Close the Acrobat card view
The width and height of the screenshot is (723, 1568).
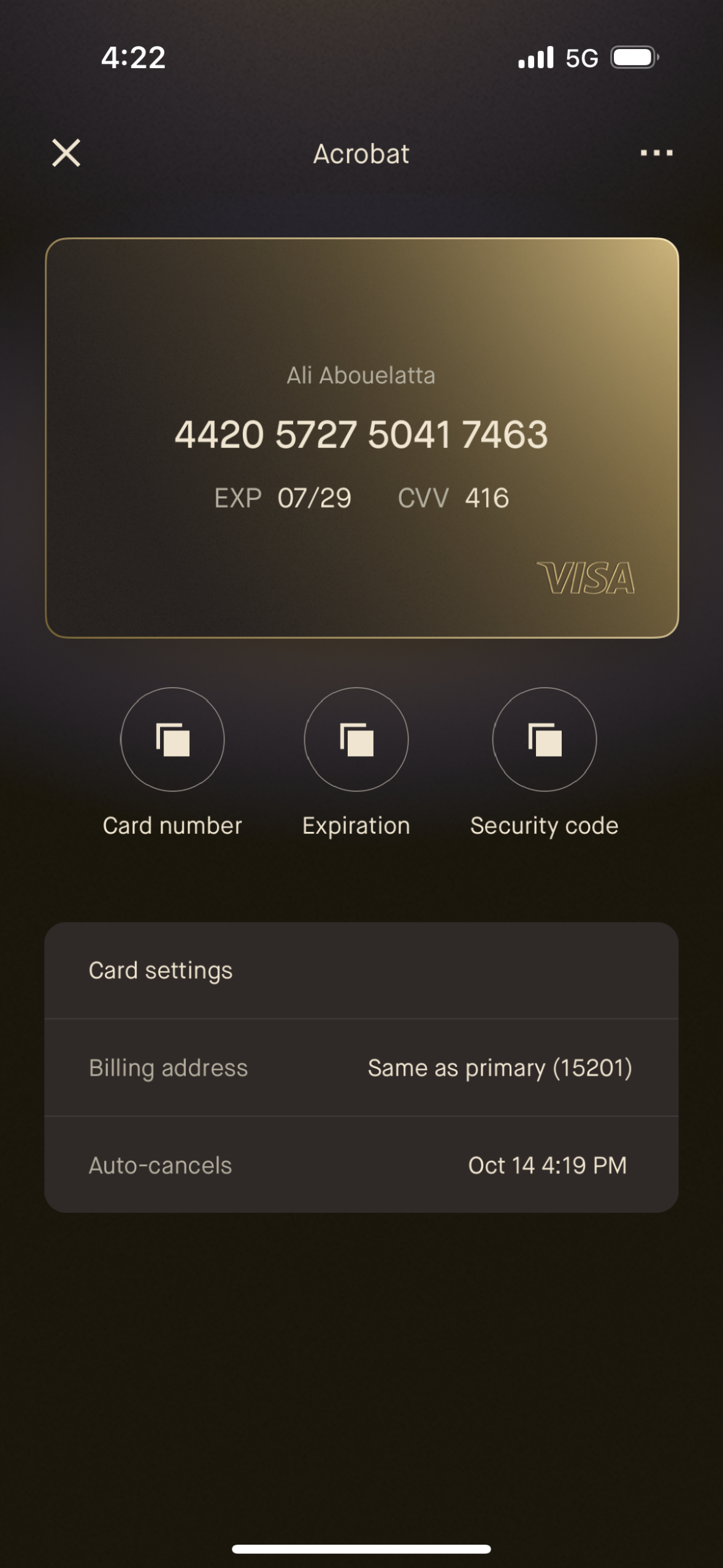point(66,153)
